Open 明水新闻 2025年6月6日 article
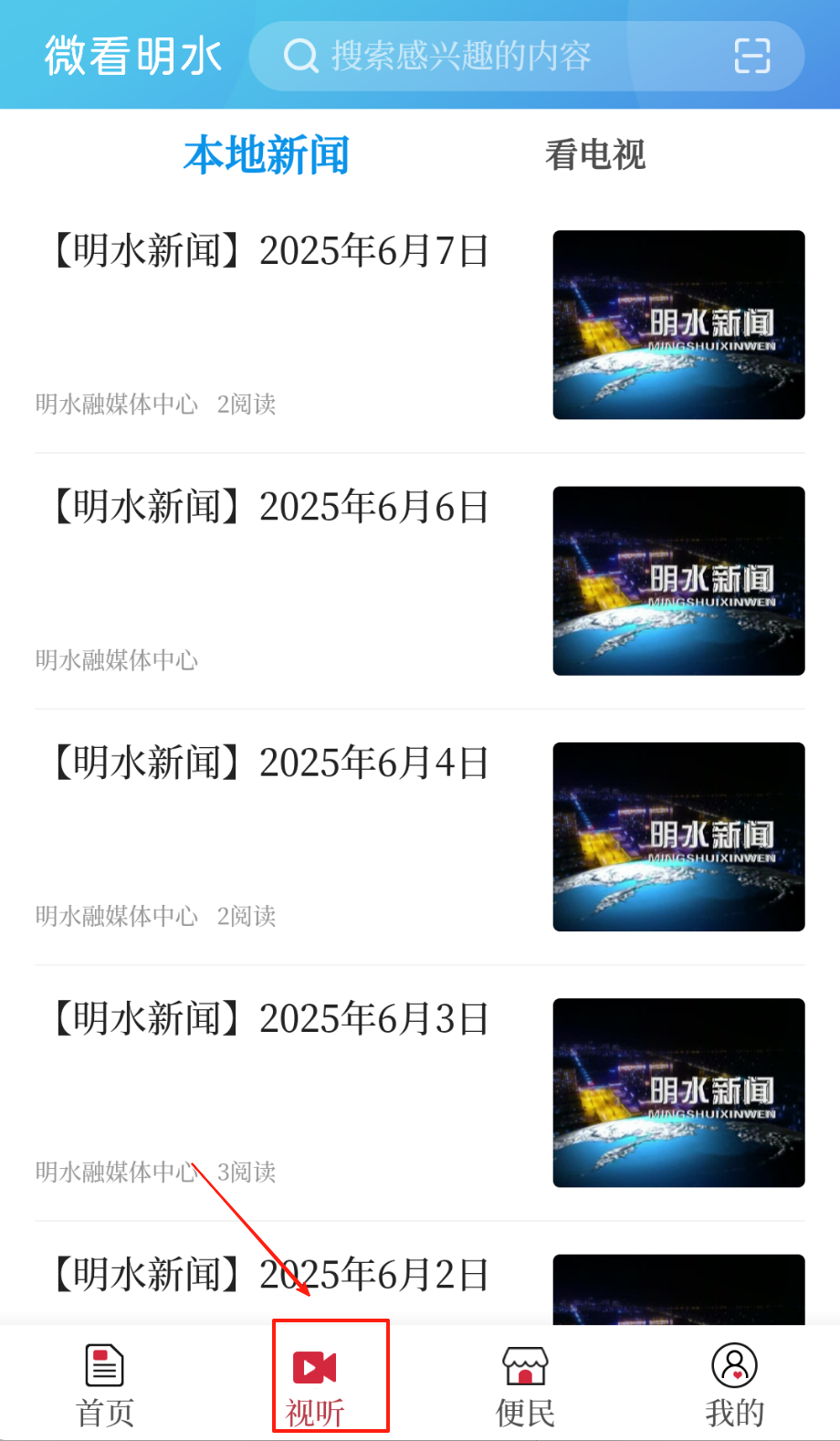 [272, 507]
